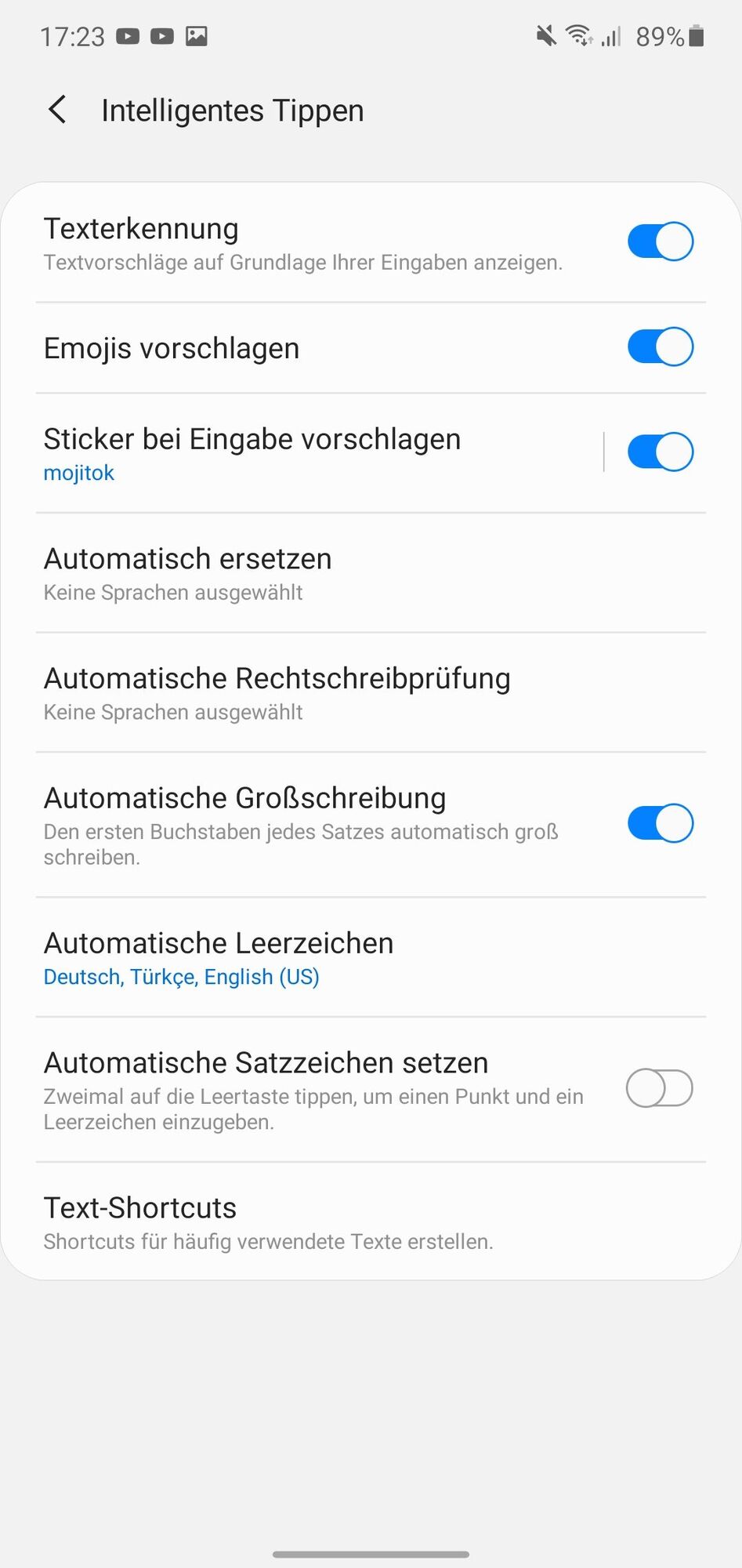
Task: Disable the Texterkennung switch
Action: point(660,241)
